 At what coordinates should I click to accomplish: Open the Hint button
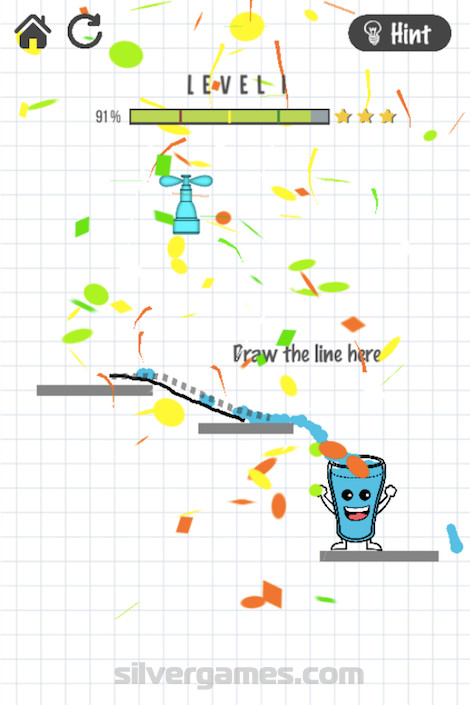[399, 33]
